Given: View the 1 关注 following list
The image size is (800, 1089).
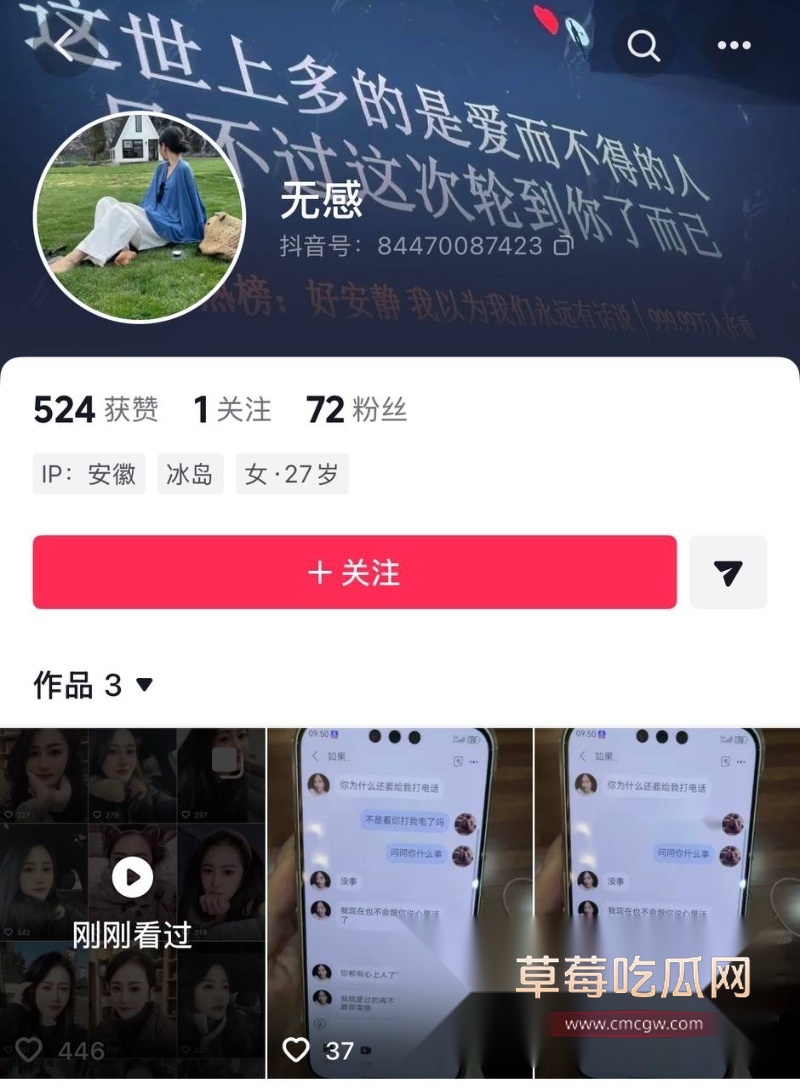Looking at the screenshot, I should click(232, 410).
